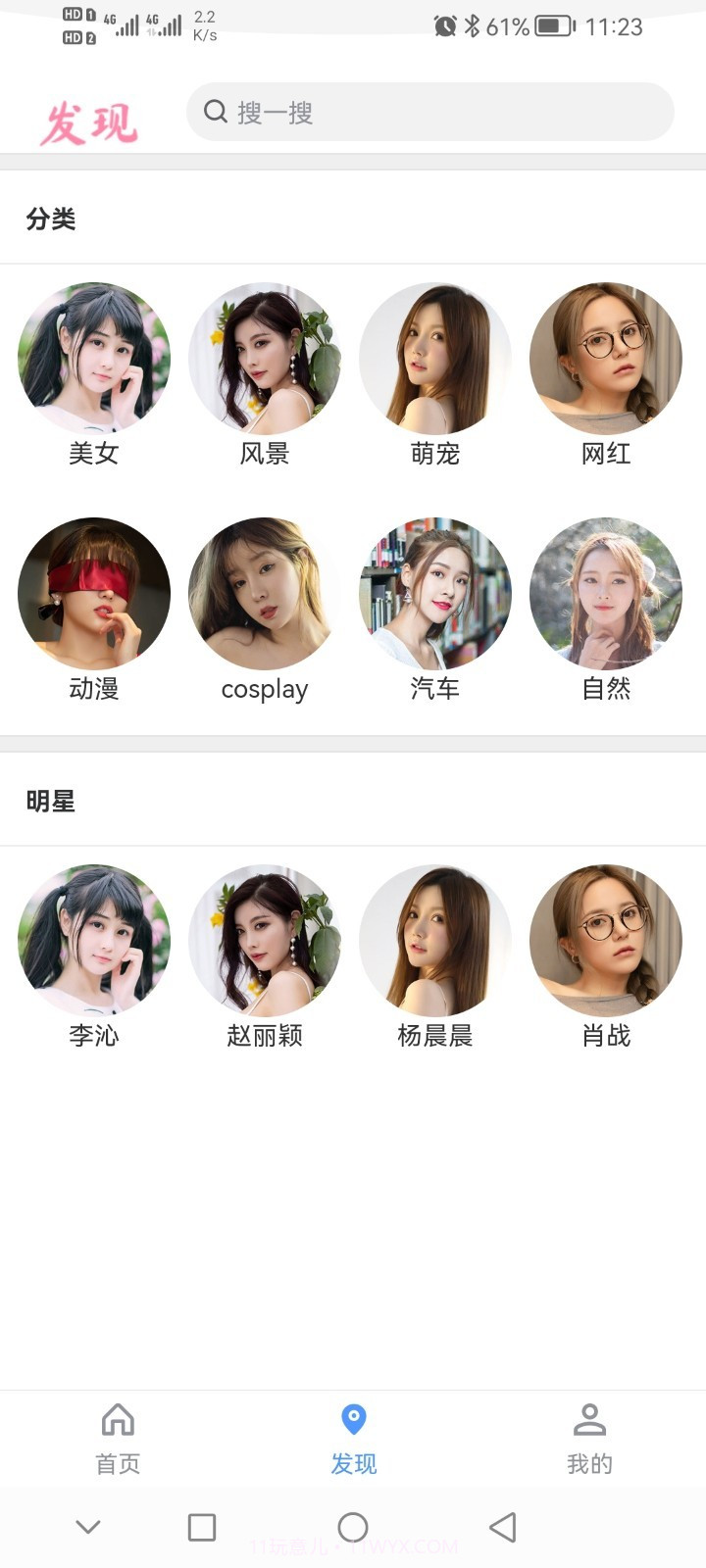Open the 萌宠 category
The width and height of the screenshot is (706, 1568).
(435, 358)
